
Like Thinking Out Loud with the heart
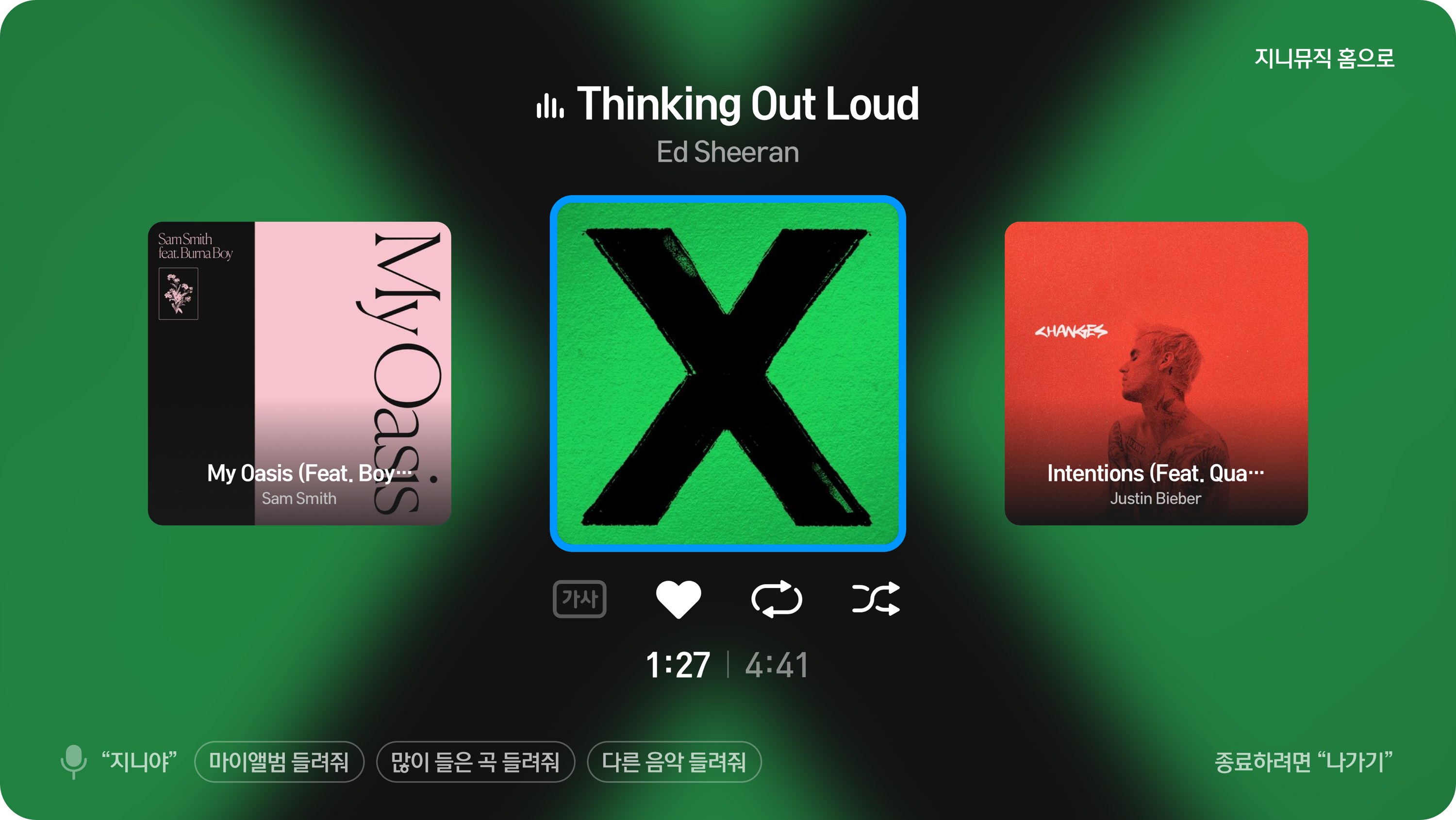pyautogui.click(x=678, y=599)
